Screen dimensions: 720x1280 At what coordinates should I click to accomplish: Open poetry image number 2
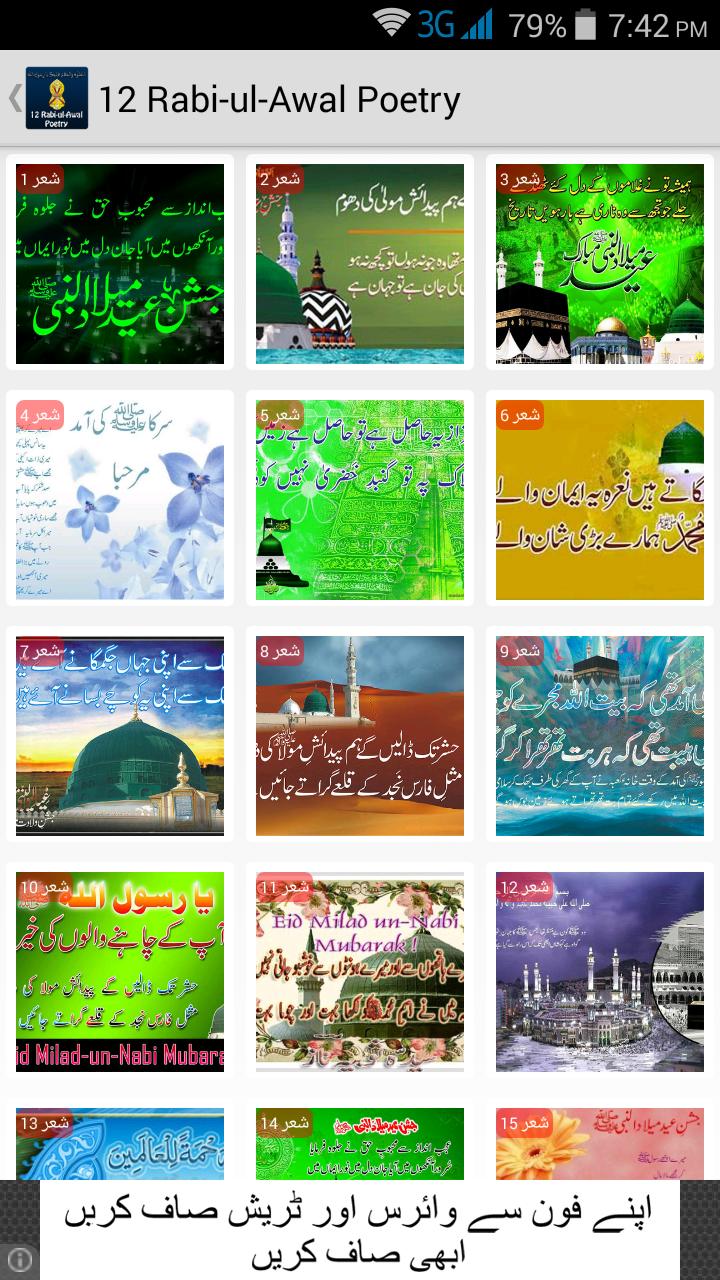pyautogui.click(x=360, y=264)
